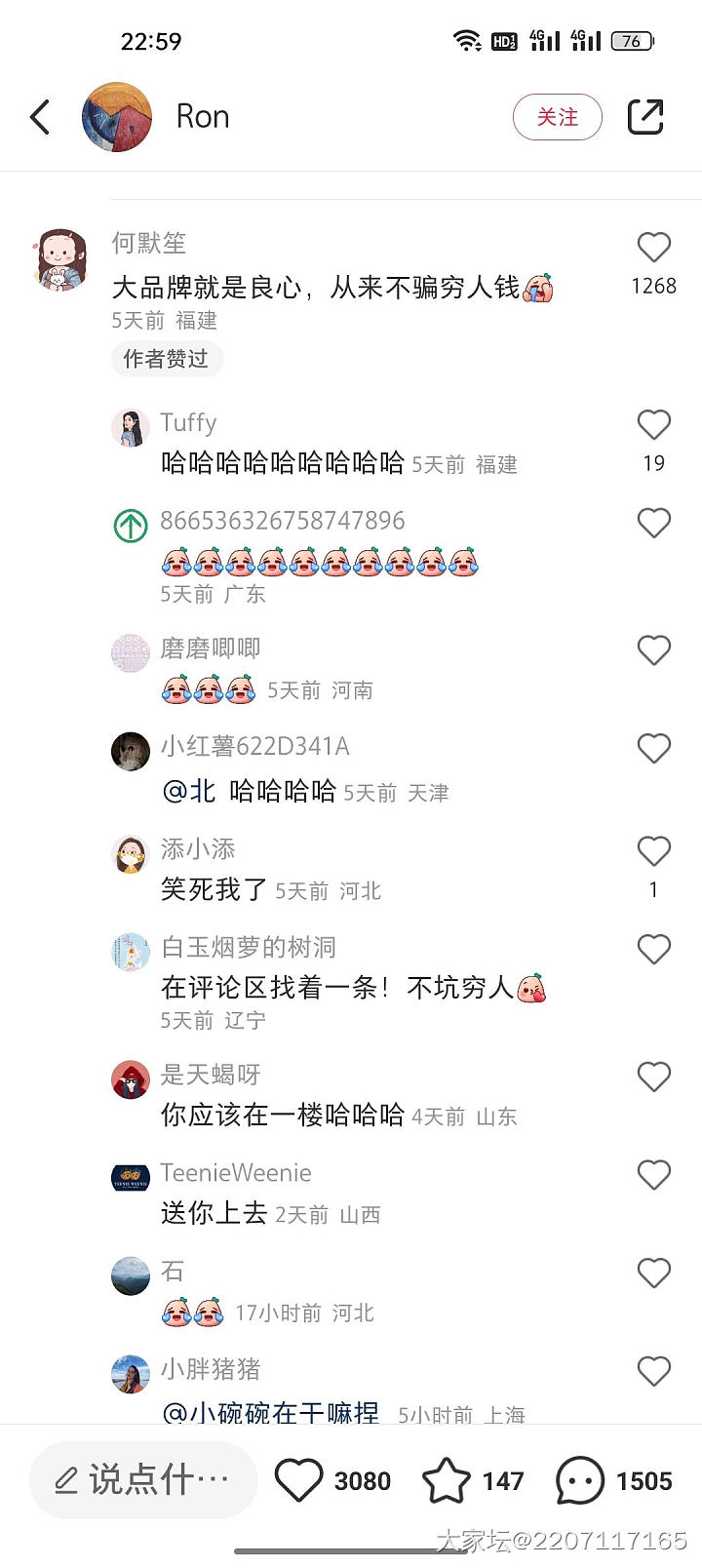Follow Ron with the 关注 button
Screen dimensions: 702x1568
coord(557,117)
